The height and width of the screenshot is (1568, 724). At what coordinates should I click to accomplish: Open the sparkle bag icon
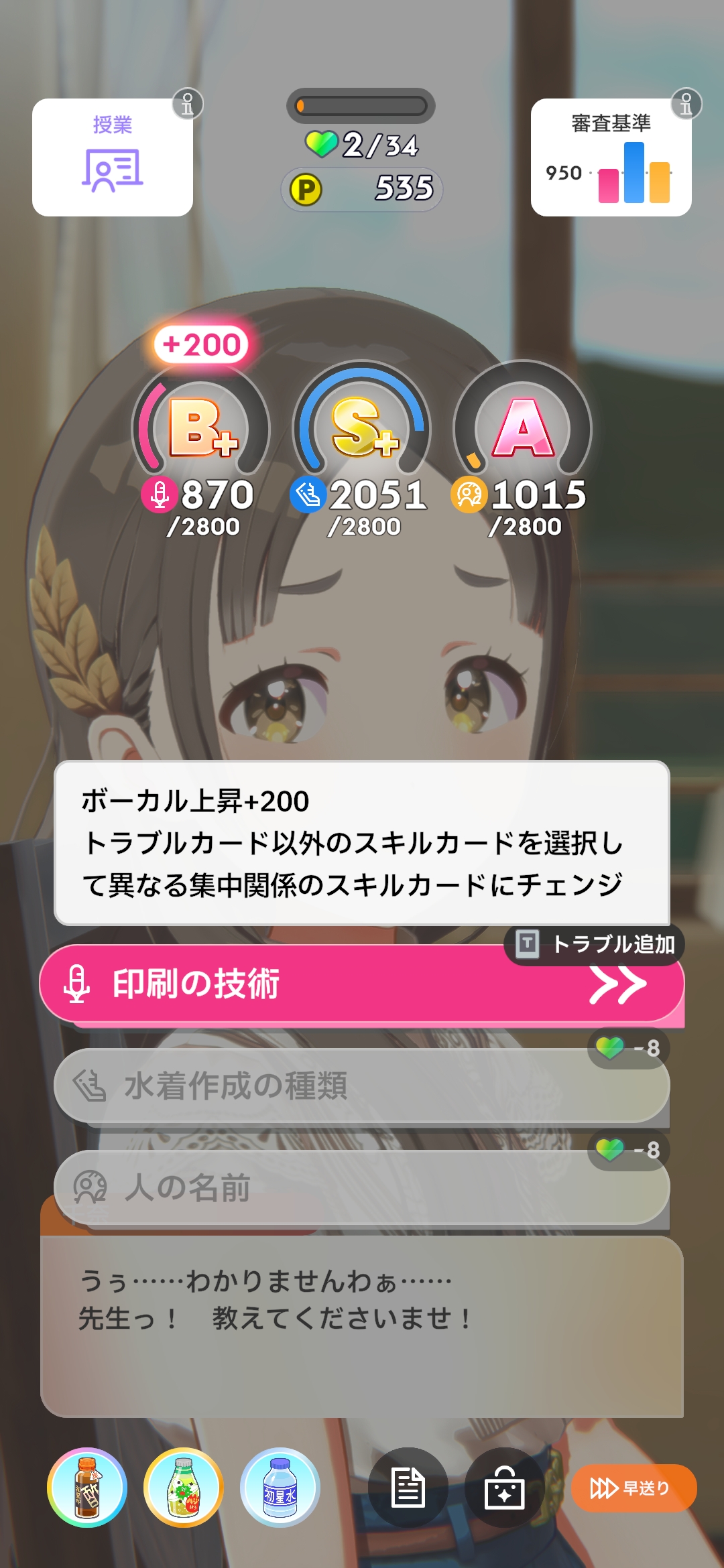point(504,1488)
